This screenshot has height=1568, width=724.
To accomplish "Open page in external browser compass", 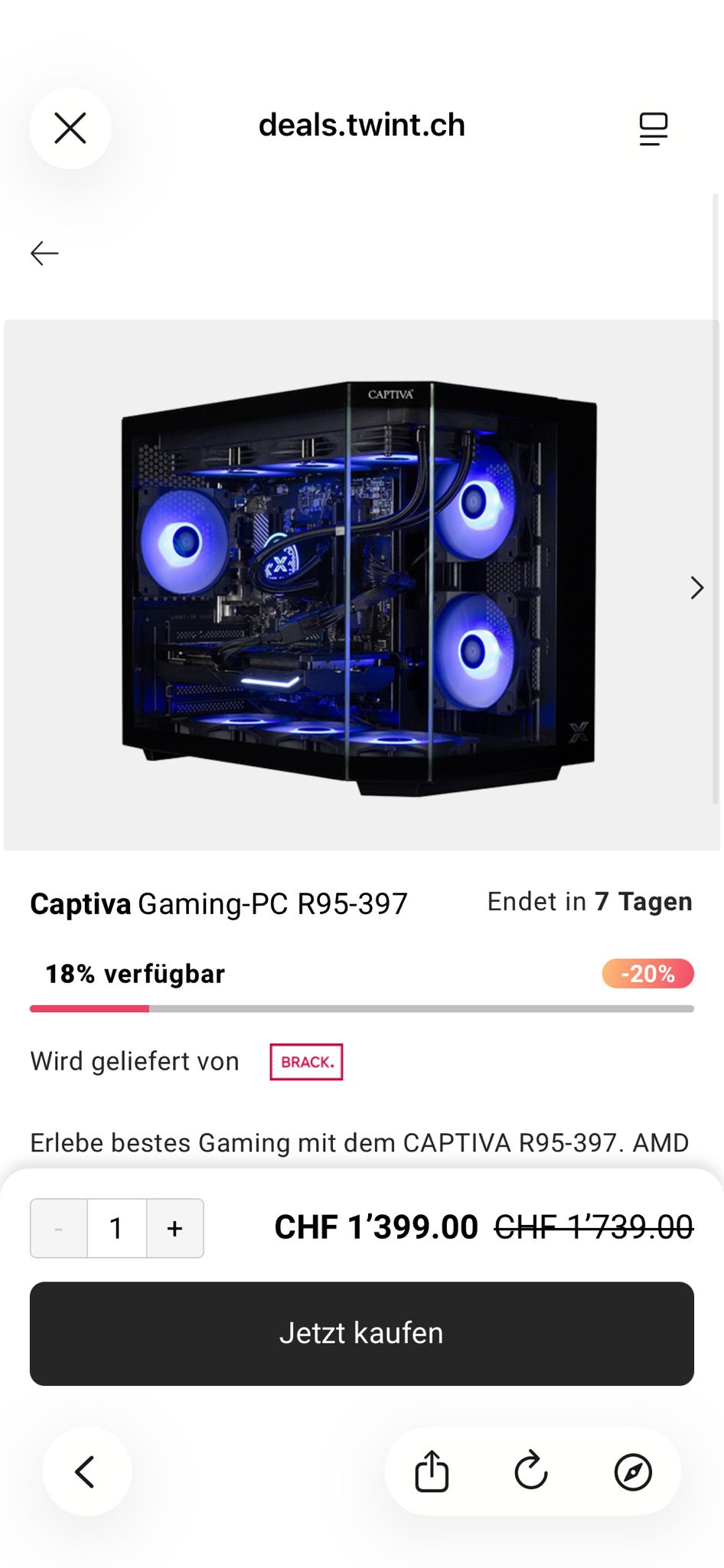I will coord(633,1471).
